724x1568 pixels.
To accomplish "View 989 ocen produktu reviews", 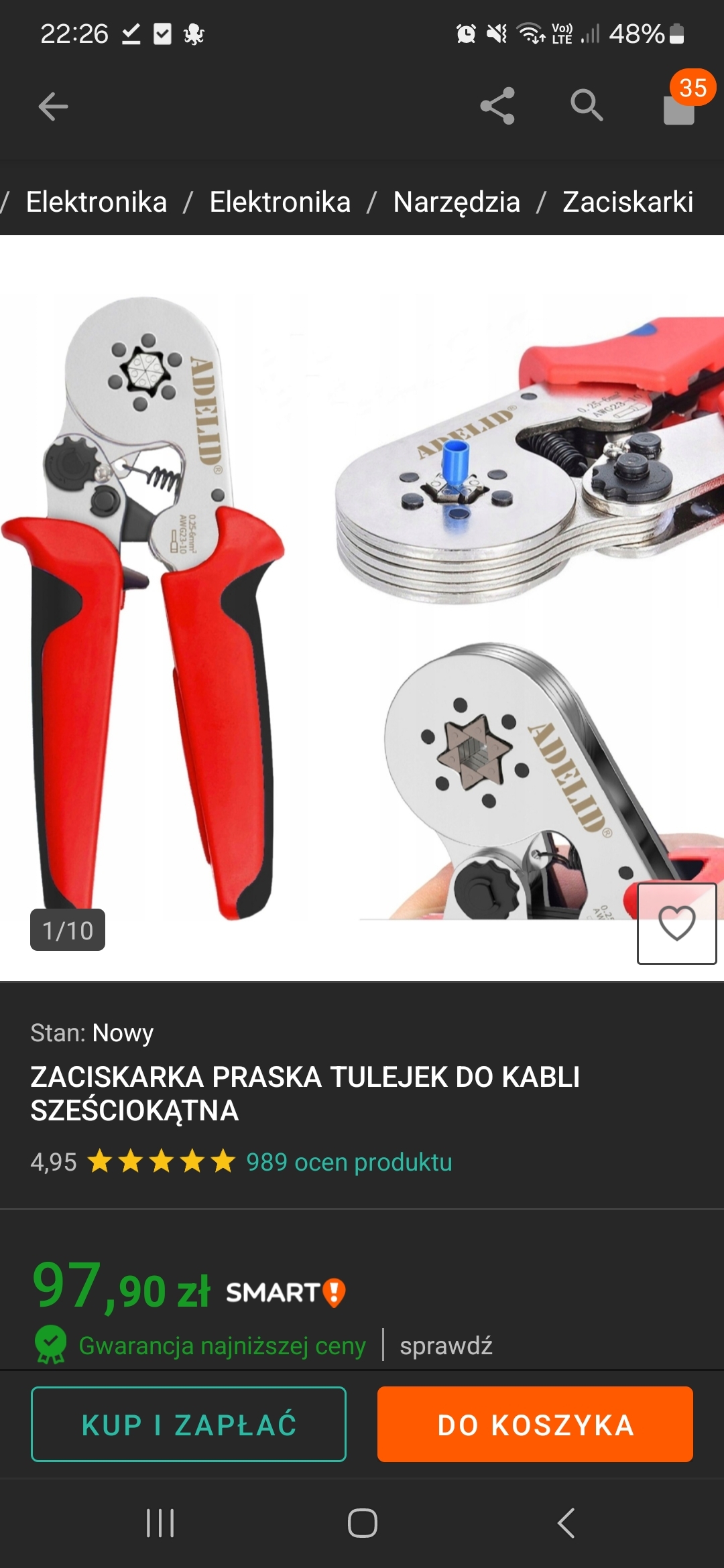I will (349, 1162).
